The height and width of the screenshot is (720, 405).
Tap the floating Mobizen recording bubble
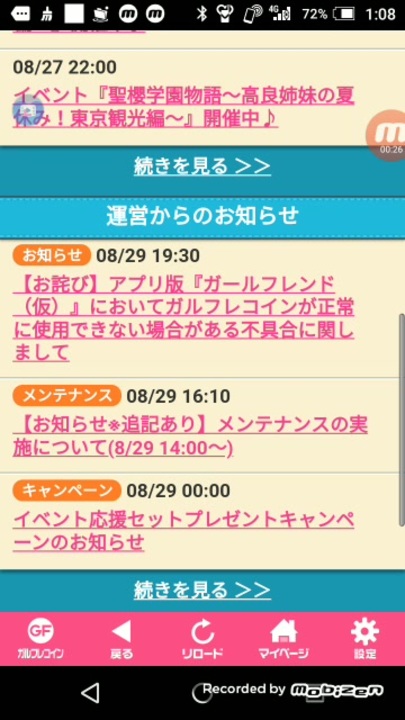[x=387, y=135]
